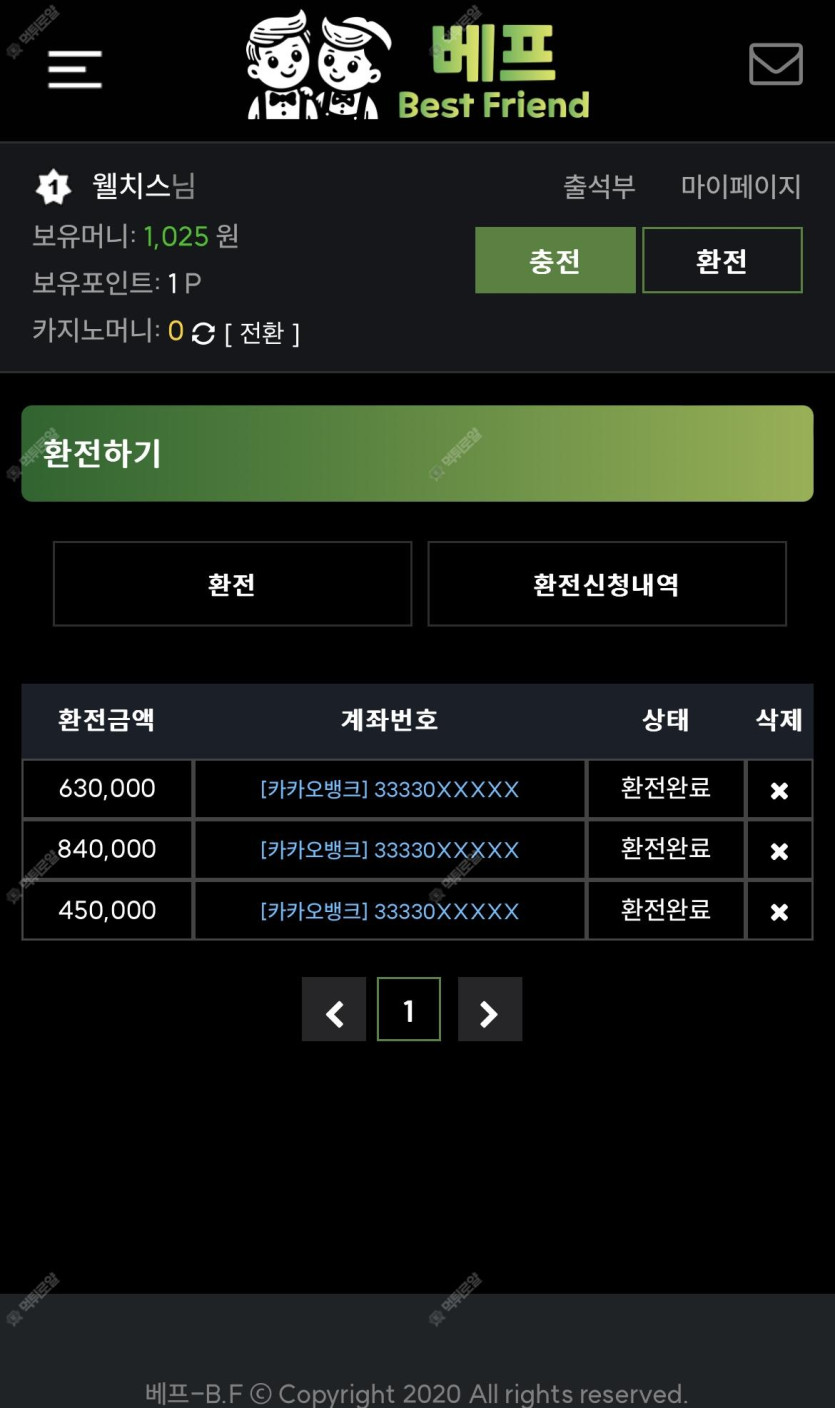835x1408 pixels.
Task: Go to the previous page arrow
Action: [334, 1010]
